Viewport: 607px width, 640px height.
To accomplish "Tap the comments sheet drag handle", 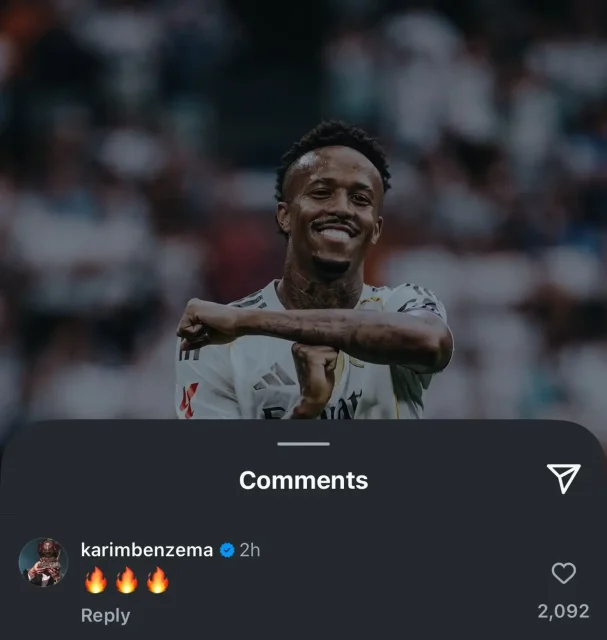I will pyautogui.click(x=303, y=443).
